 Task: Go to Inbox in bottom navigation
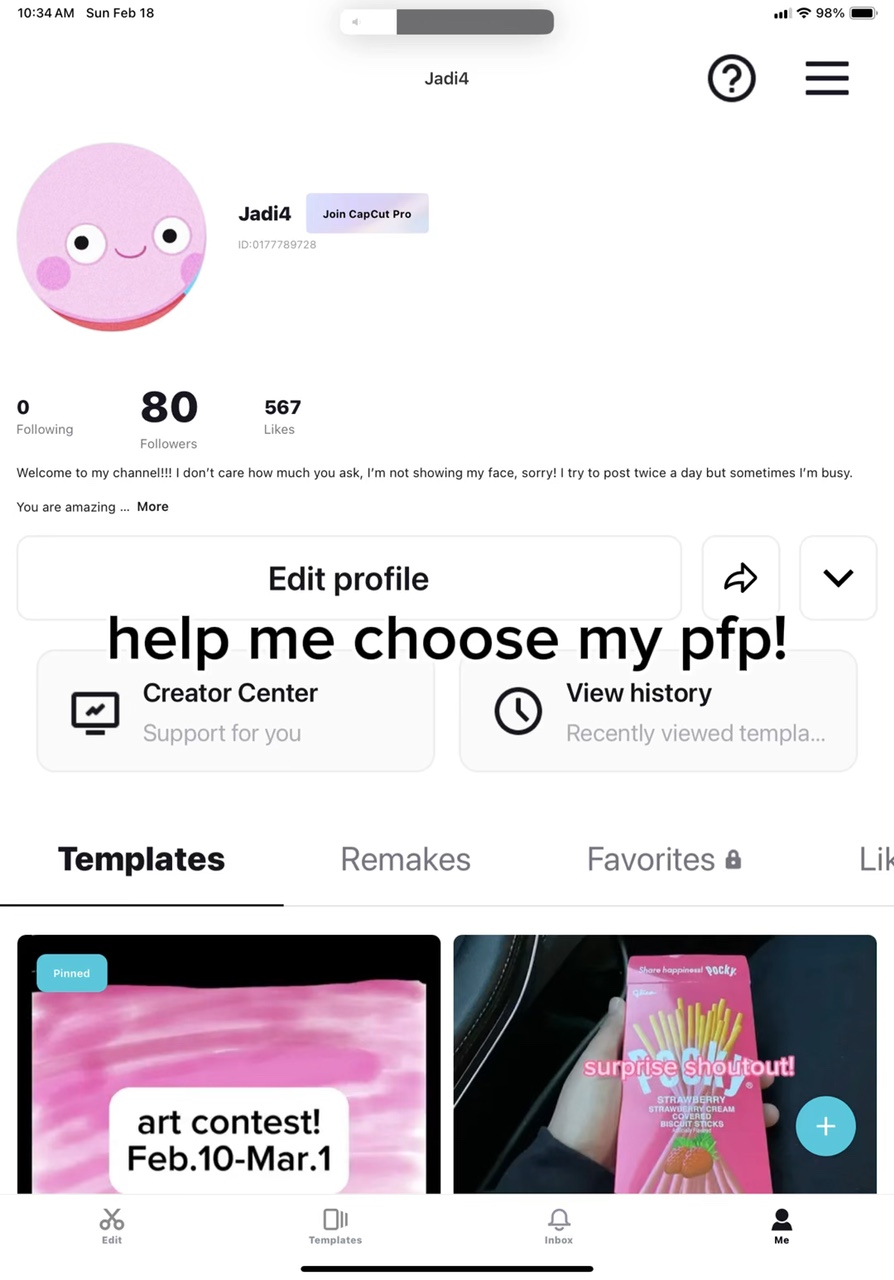[558, 1225]
